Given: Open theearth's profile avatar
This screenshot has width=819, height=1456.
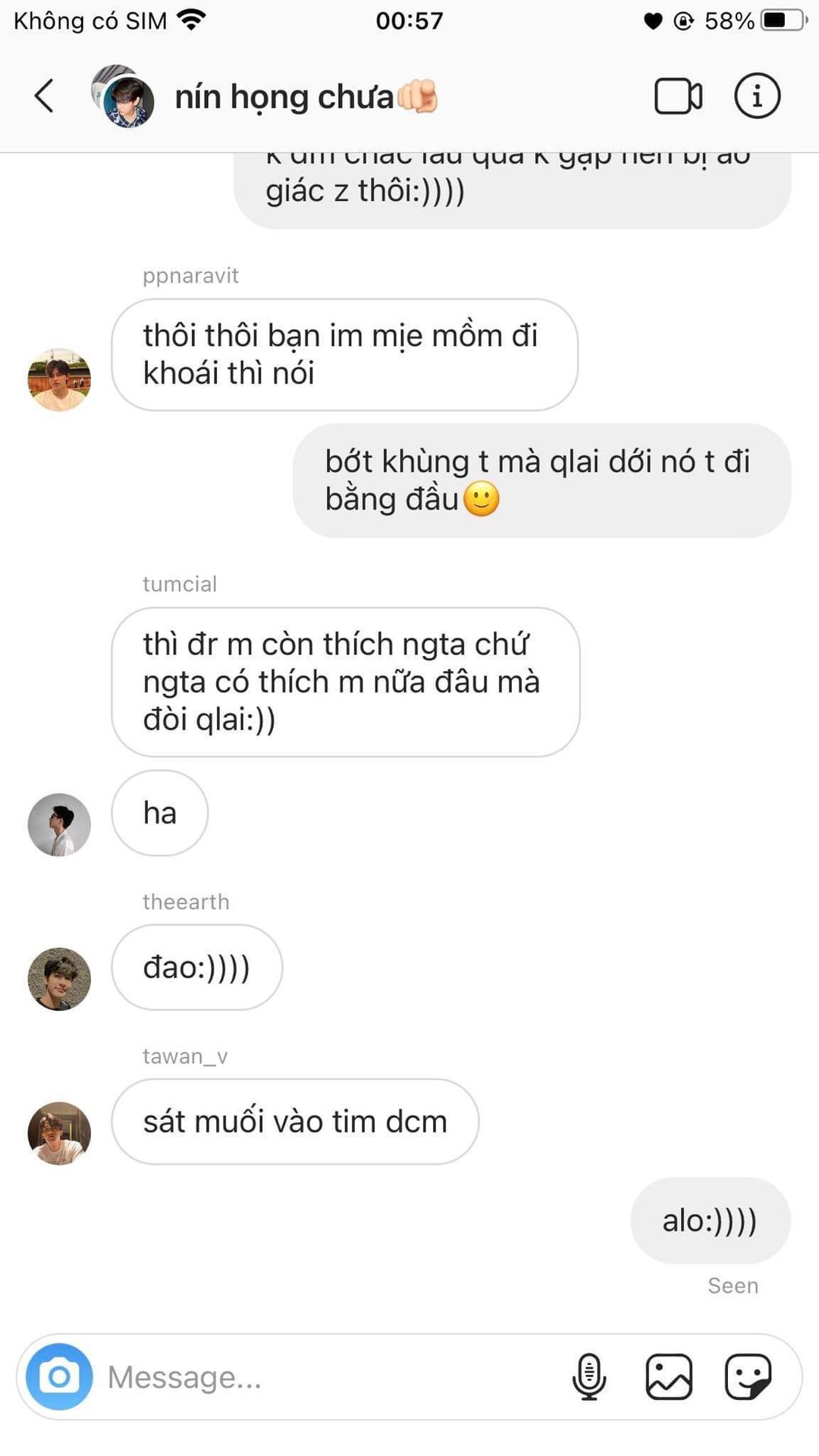Looking at the screenshot, I should point(59,978).
